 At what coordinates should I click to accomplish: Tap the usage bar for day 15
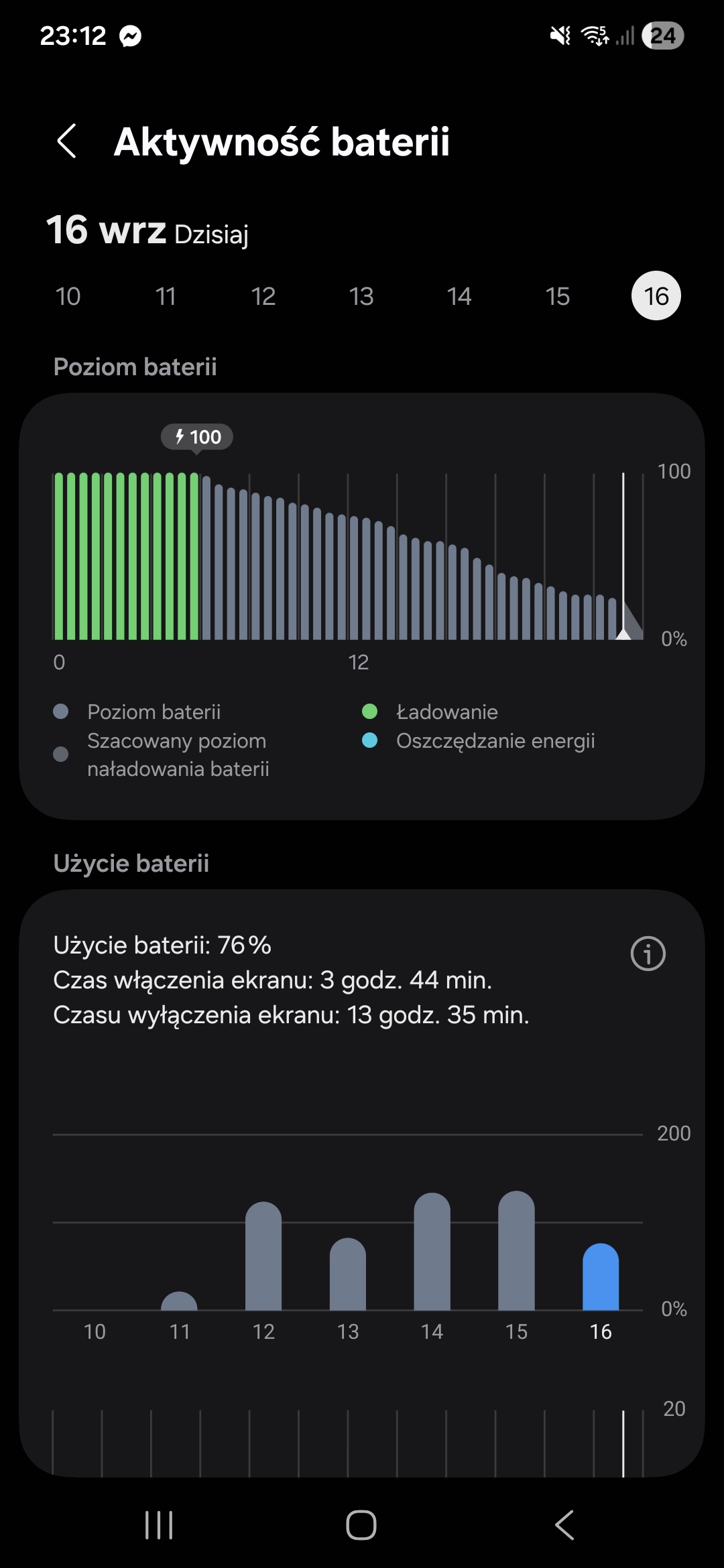[x=516, y=1251]
